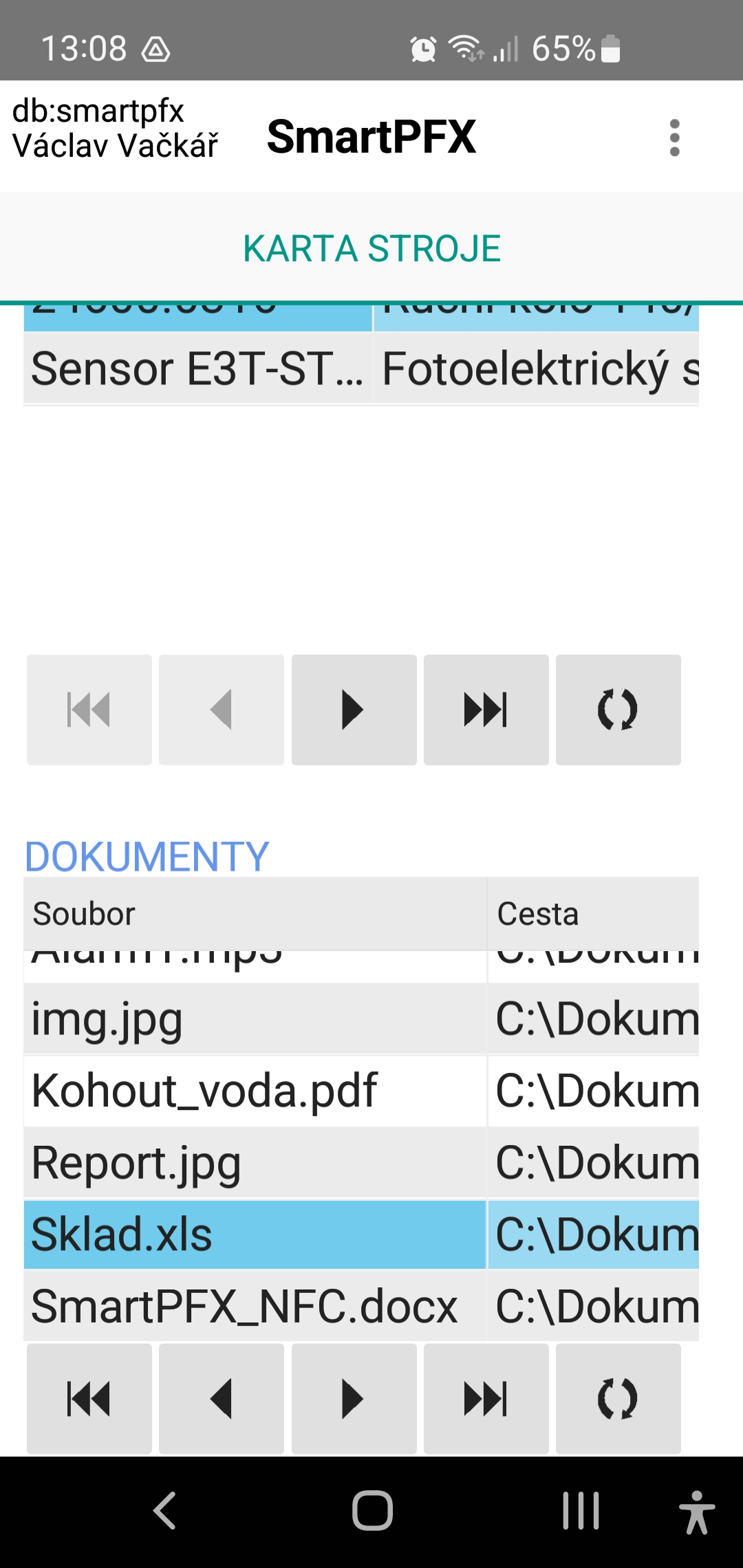743x1568 pixels.
Task: Select the img.jpg document row
Action: click(x=361, y=1019)
